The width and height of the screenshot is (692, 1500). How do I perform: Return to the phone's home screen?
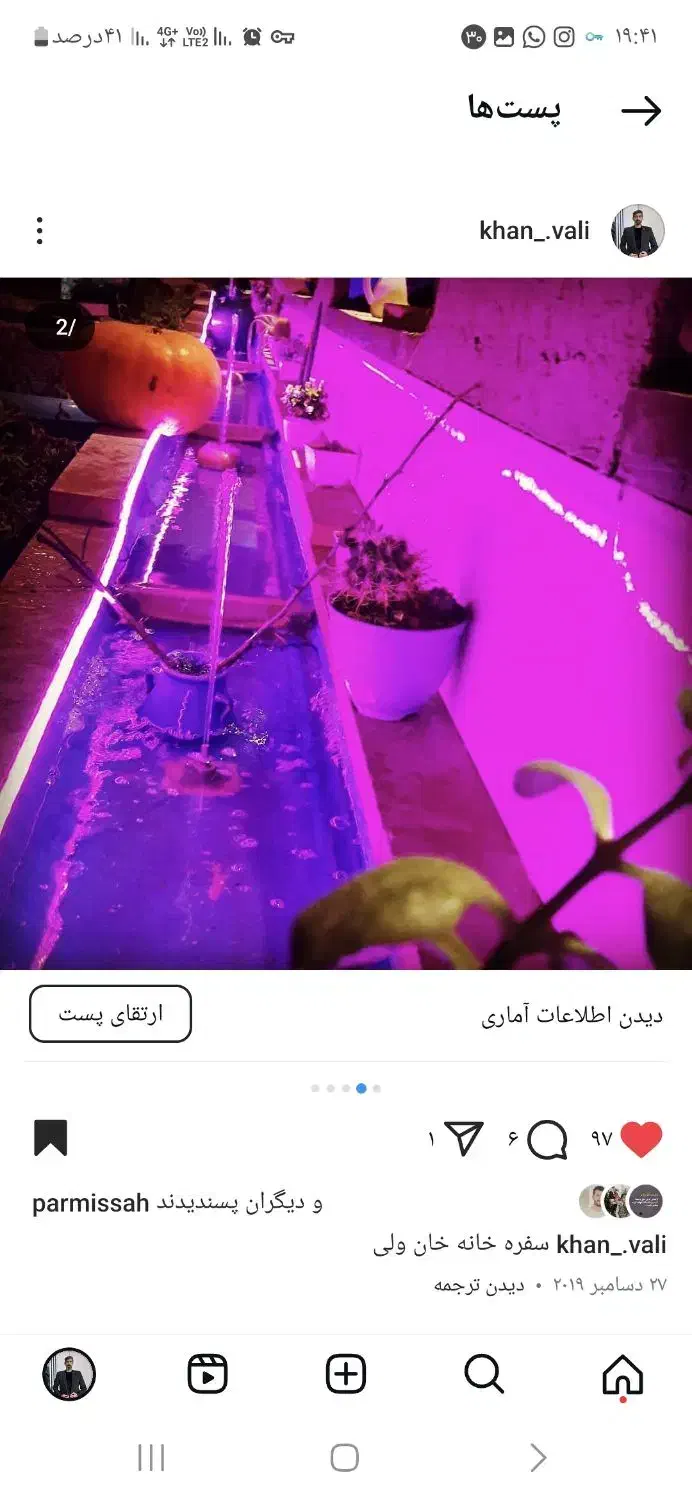point(345,1458)
